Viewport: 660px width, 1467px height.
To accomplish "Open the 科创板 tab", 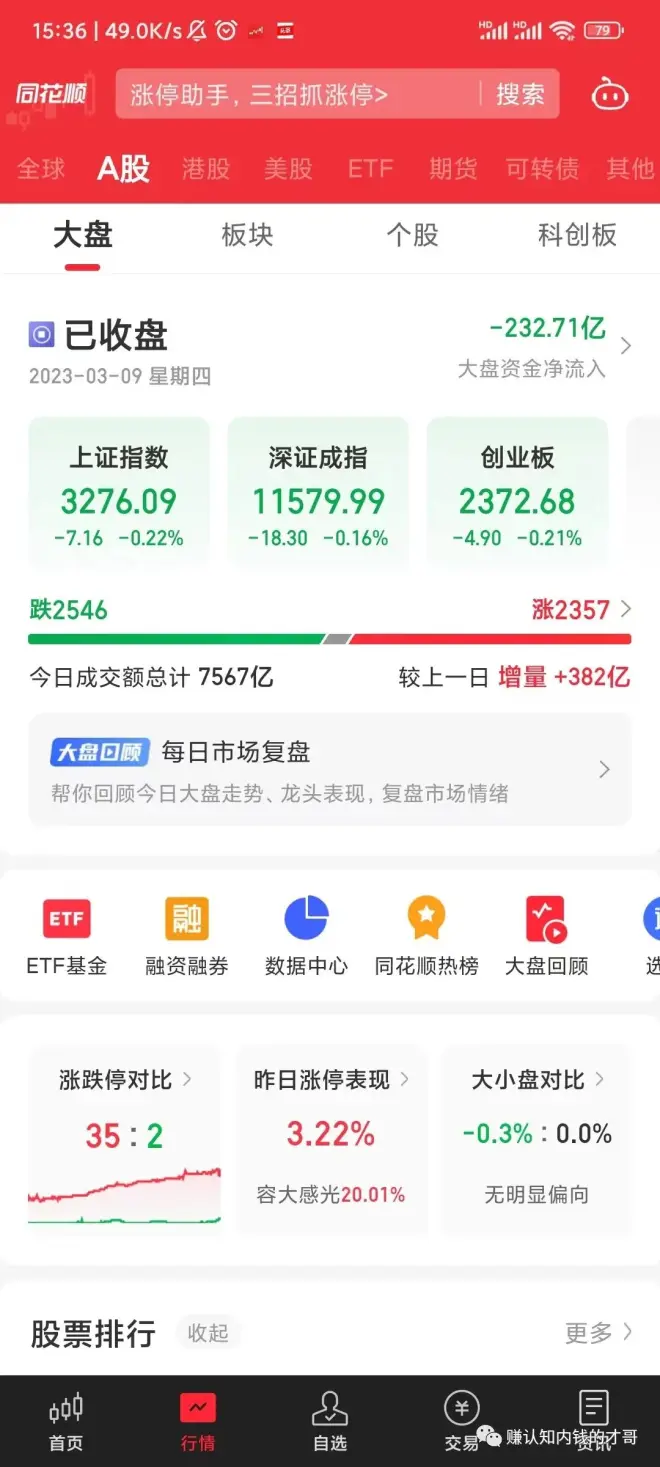I will click(x=577, y=236).
